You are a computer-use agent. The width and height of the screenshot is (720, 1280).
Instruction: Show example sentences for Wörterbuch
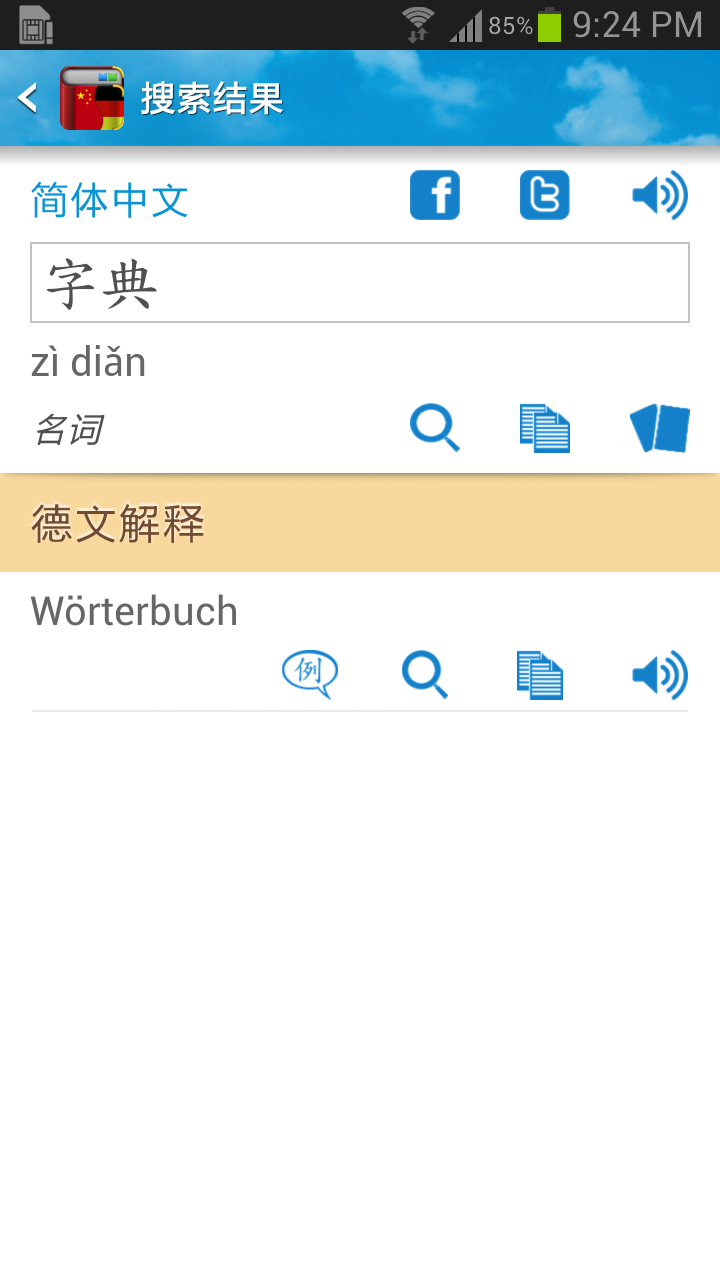tap(310, 675)
